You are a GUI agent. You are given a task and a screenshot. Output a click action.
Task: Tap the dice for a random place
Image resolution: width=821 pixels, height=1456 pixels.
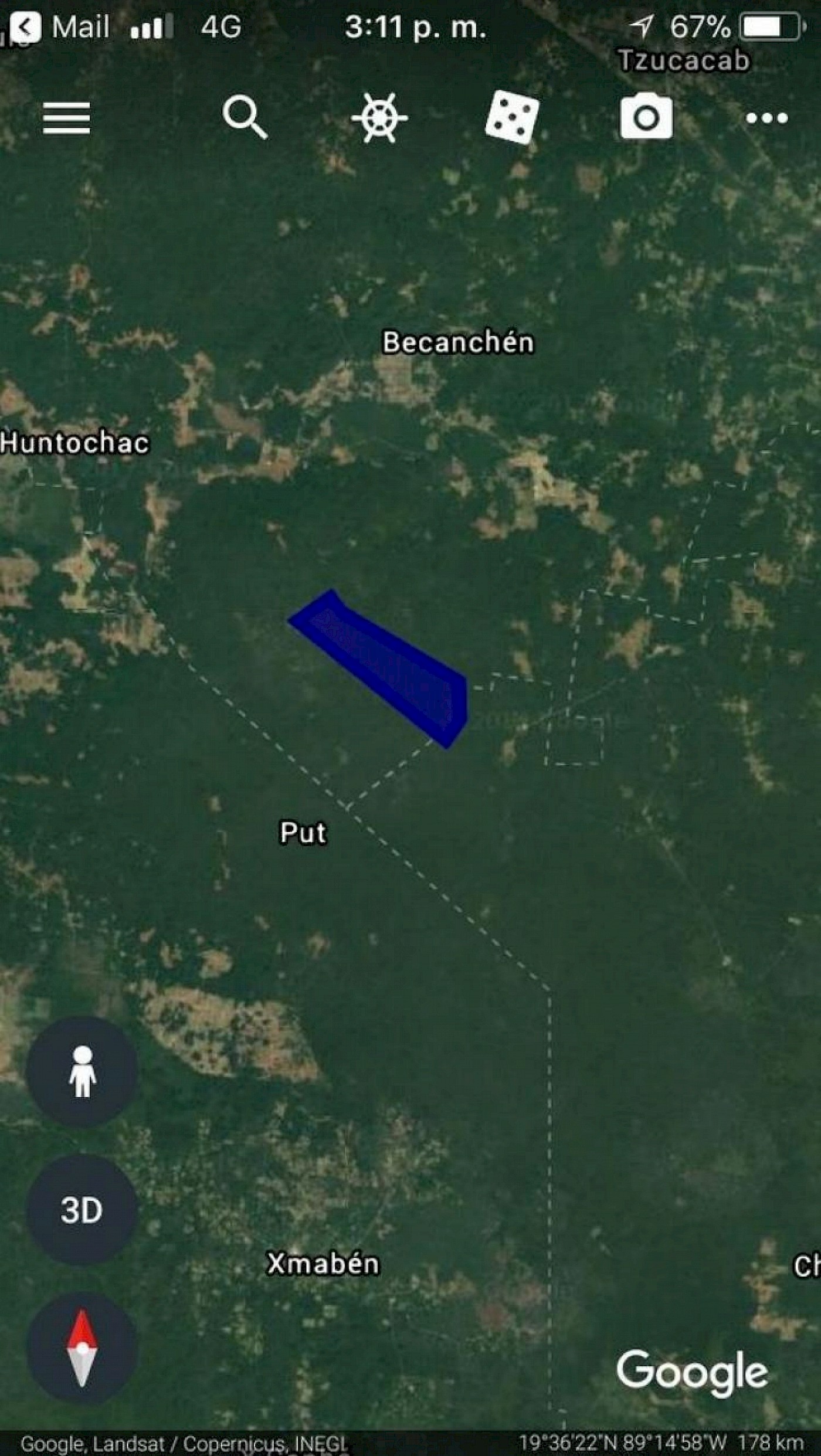coord(513,117)
